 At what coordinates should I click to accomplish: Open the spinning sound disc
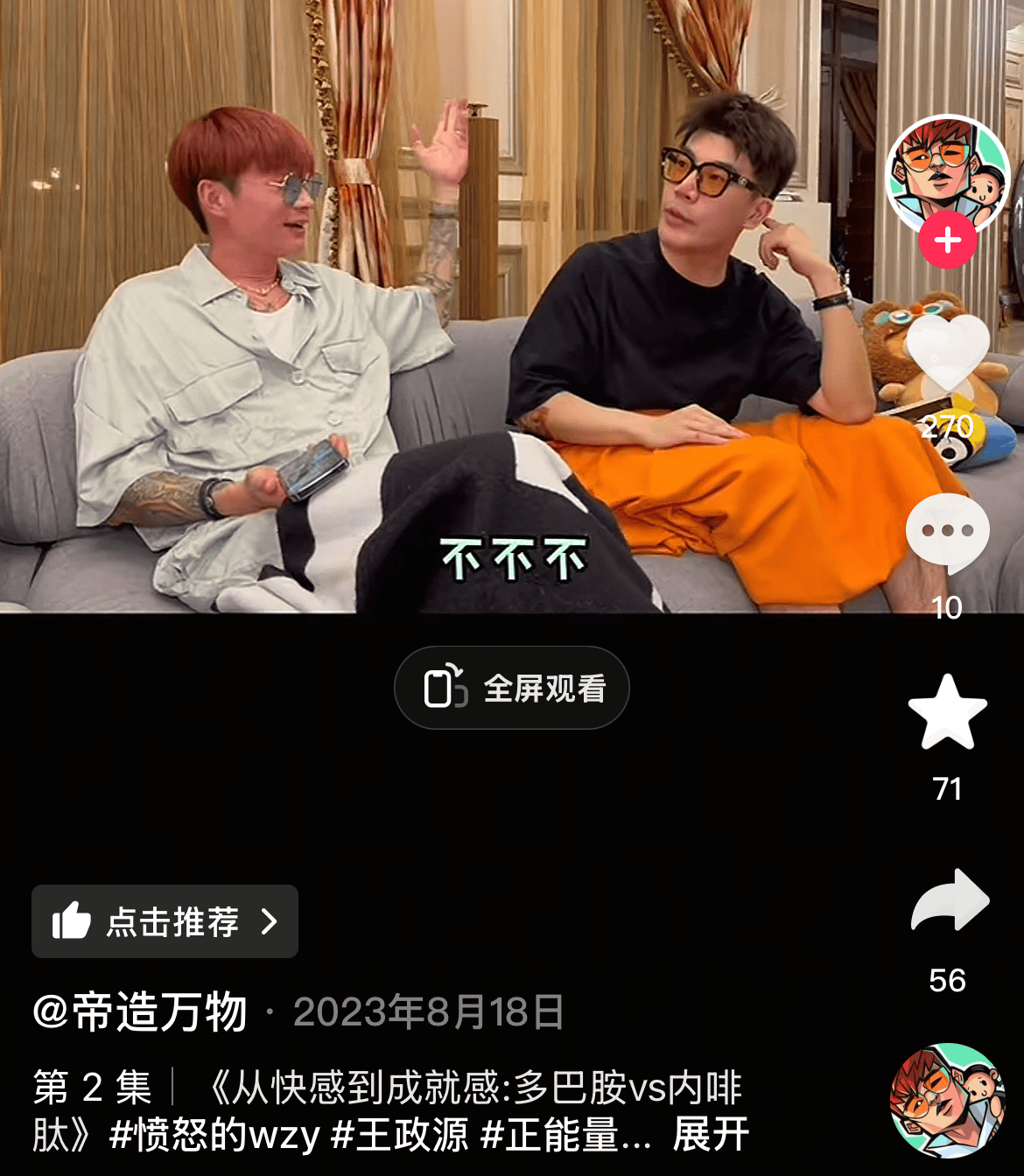point(947,1100)
